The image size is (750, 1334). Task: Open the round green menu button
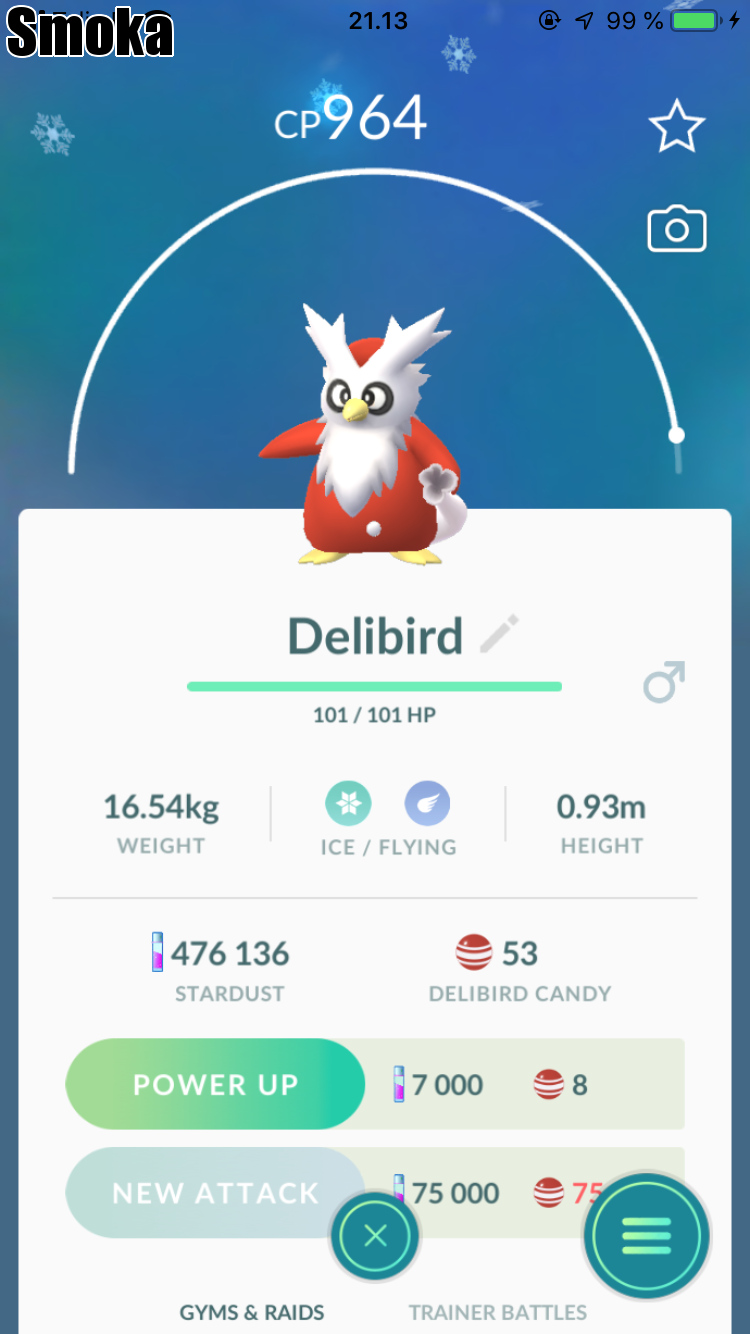point(646,1237)
